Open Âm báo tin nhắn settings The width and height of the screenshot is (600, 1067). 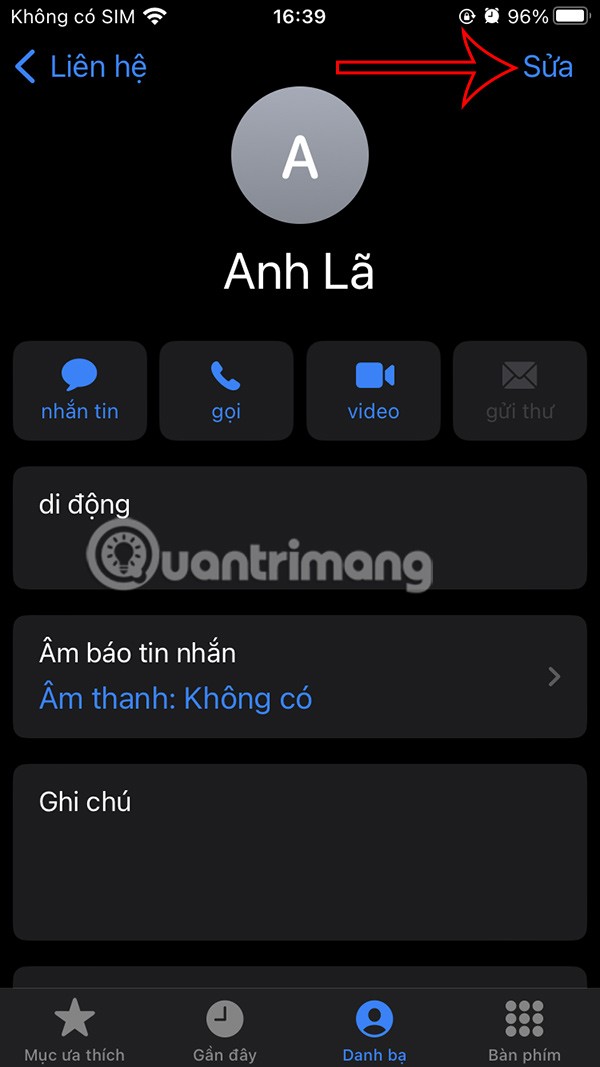point(300,676)
